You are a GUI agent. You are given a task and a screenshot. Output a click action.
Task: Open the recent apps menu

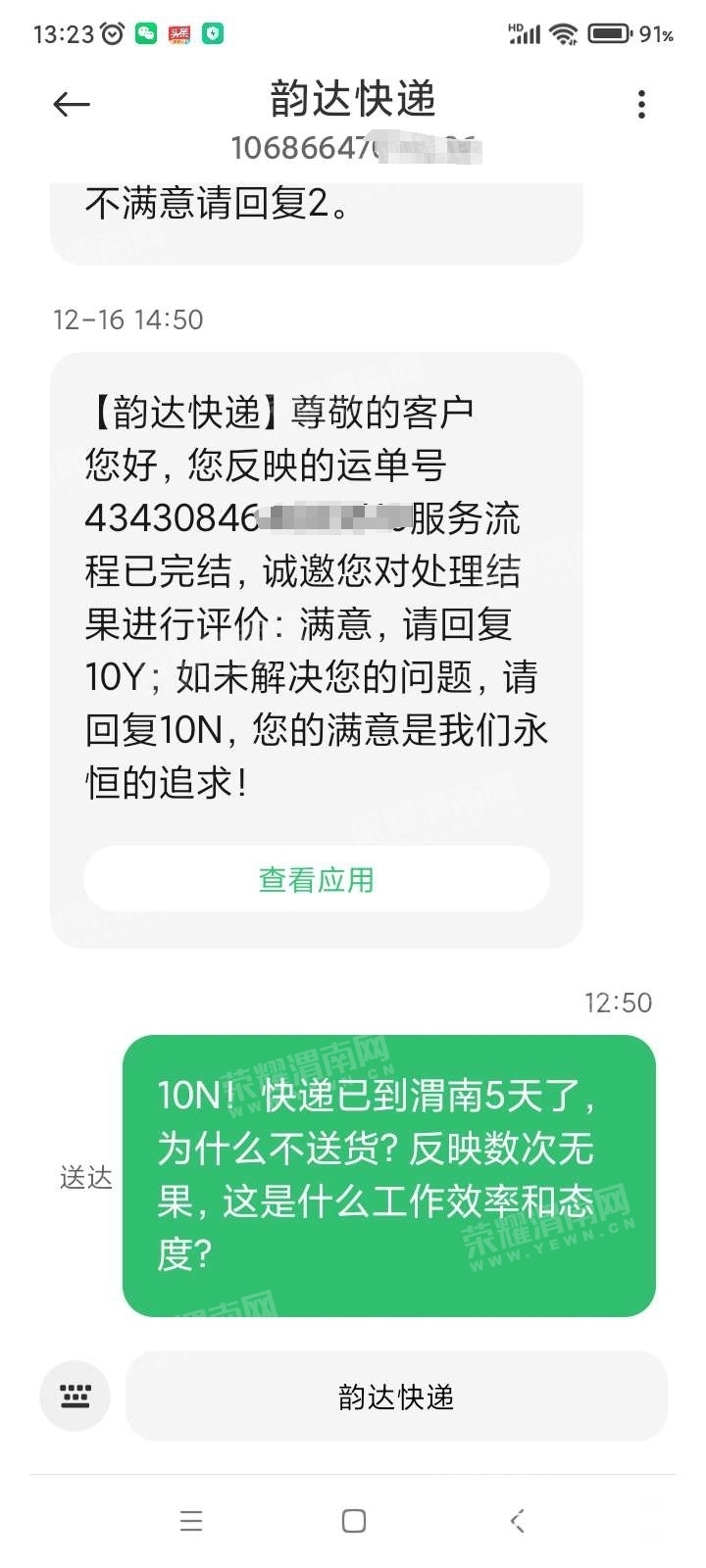[191, 1520]
